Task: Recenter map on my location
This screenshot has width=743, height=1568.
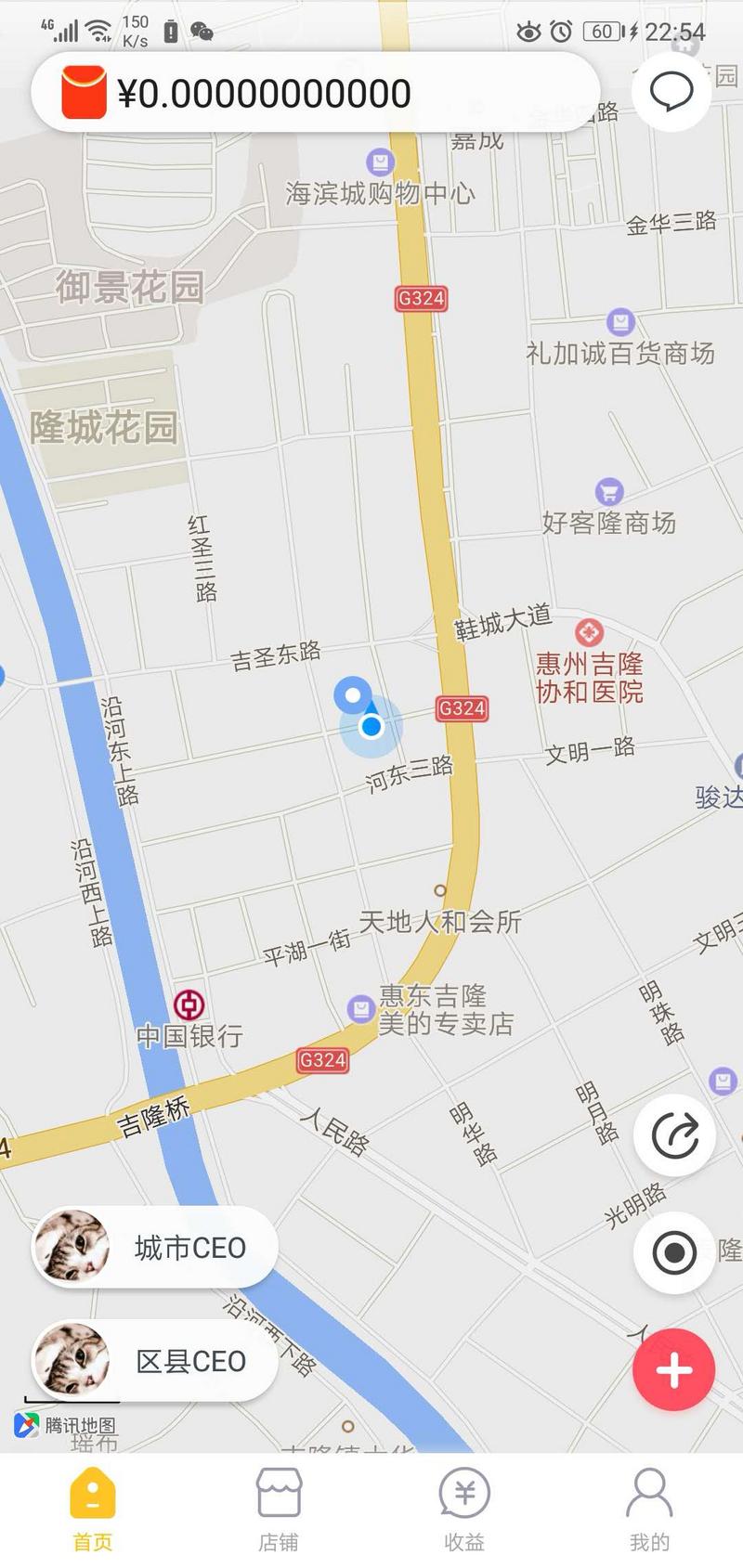Action: (674, 1252)
